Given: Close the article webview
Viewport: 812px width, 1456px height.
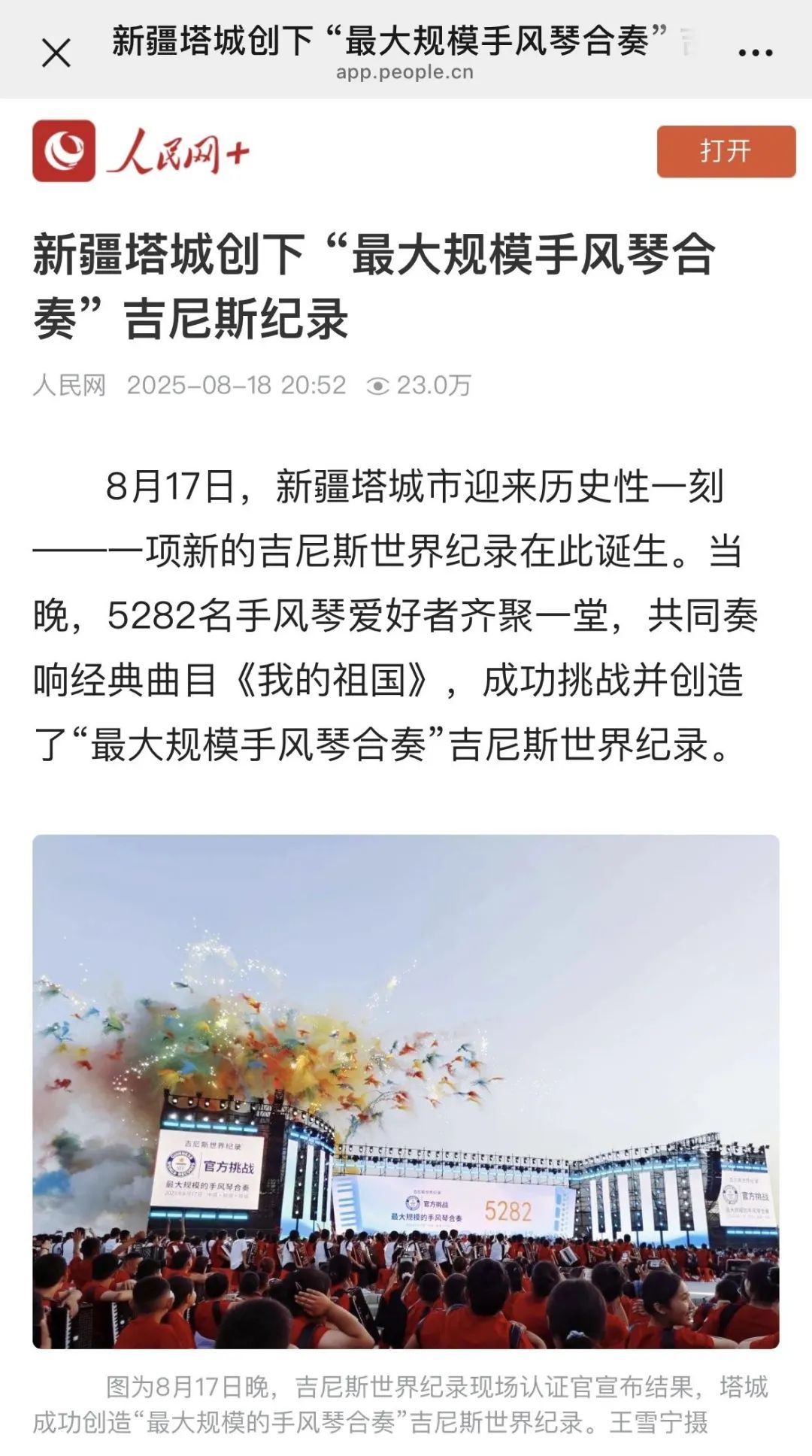Looking at the screenshot, I should (x=56, y=53).
